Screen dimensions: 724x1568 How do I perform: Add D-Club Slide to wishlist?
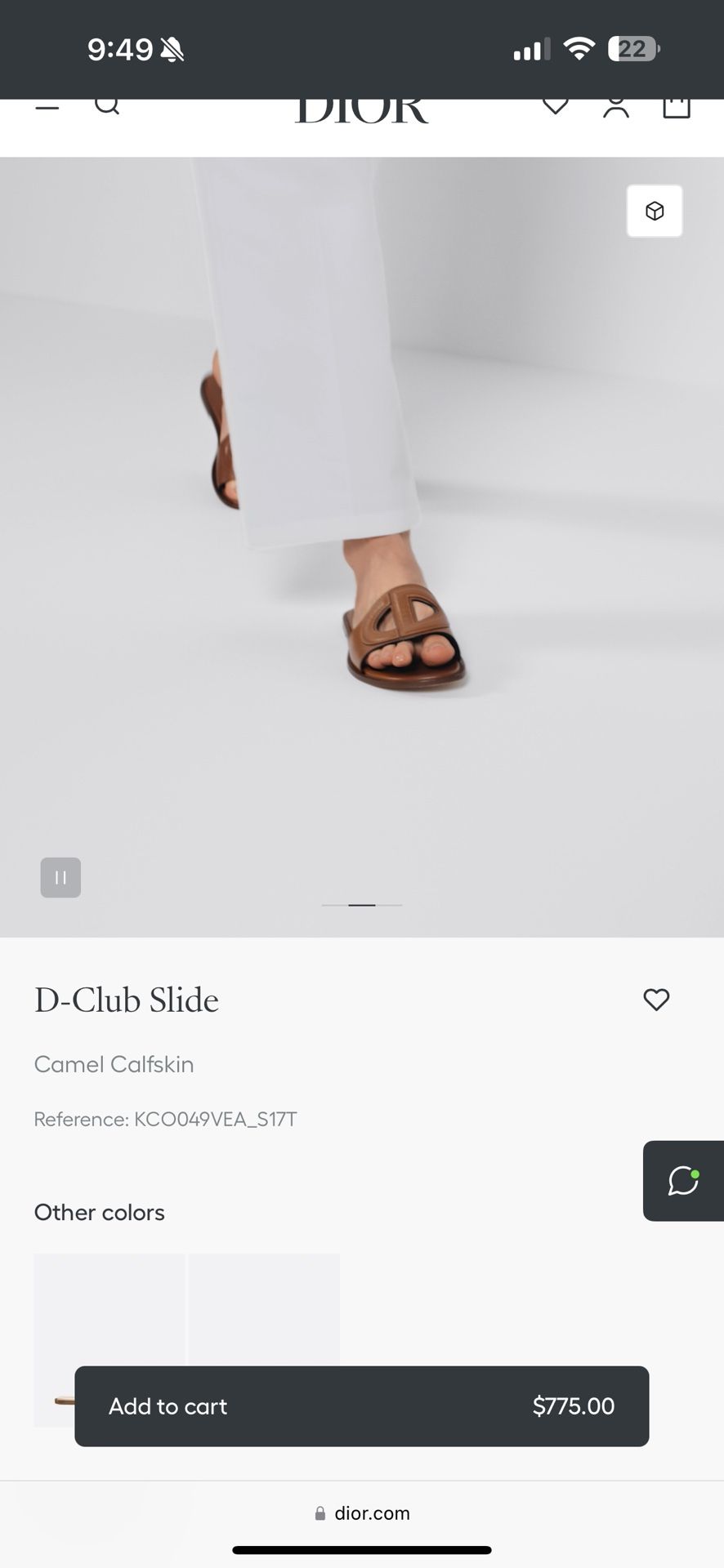pyautogui.click(x=656, y=1000)
